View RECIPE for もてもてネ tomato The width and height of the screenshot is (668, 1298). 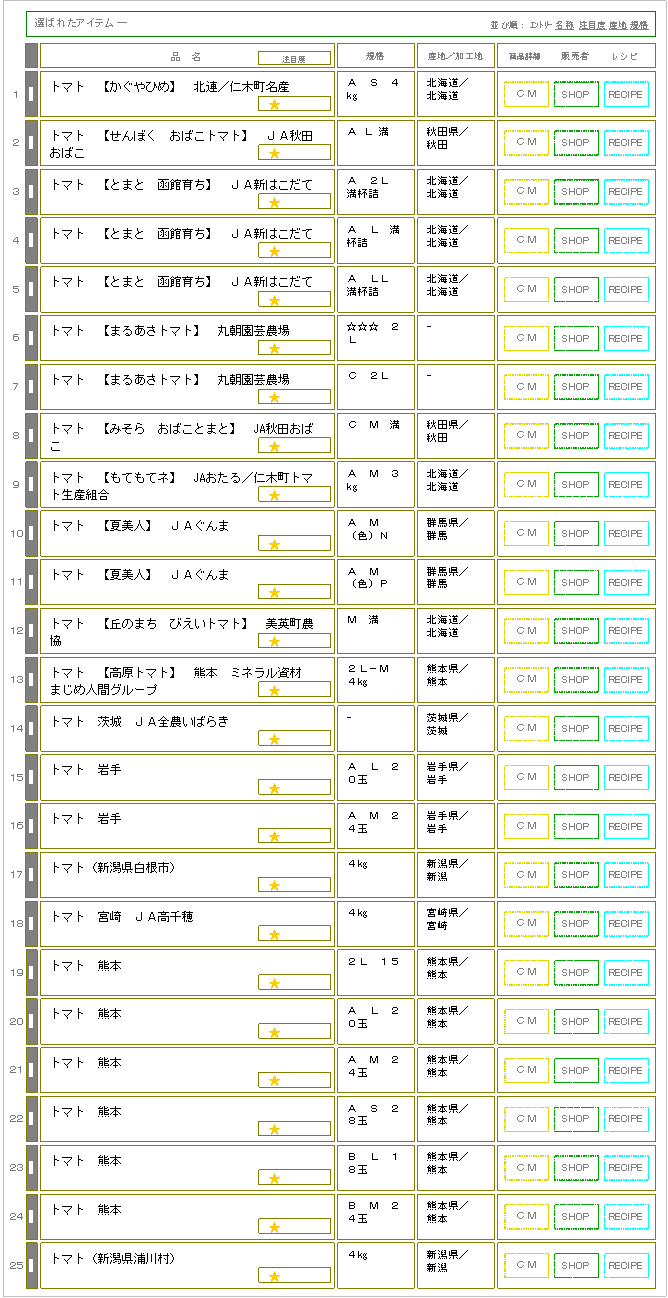(626, 485)
